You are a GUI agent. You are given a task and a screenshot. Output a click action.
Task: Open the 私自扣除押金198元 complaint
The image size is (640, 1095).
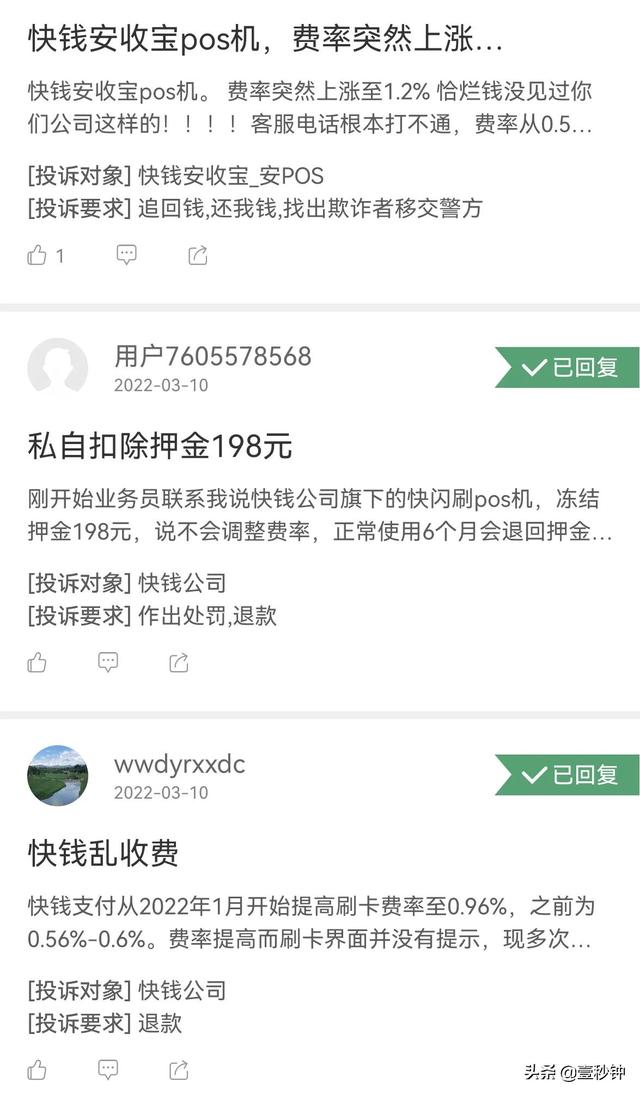coord(160,446)
